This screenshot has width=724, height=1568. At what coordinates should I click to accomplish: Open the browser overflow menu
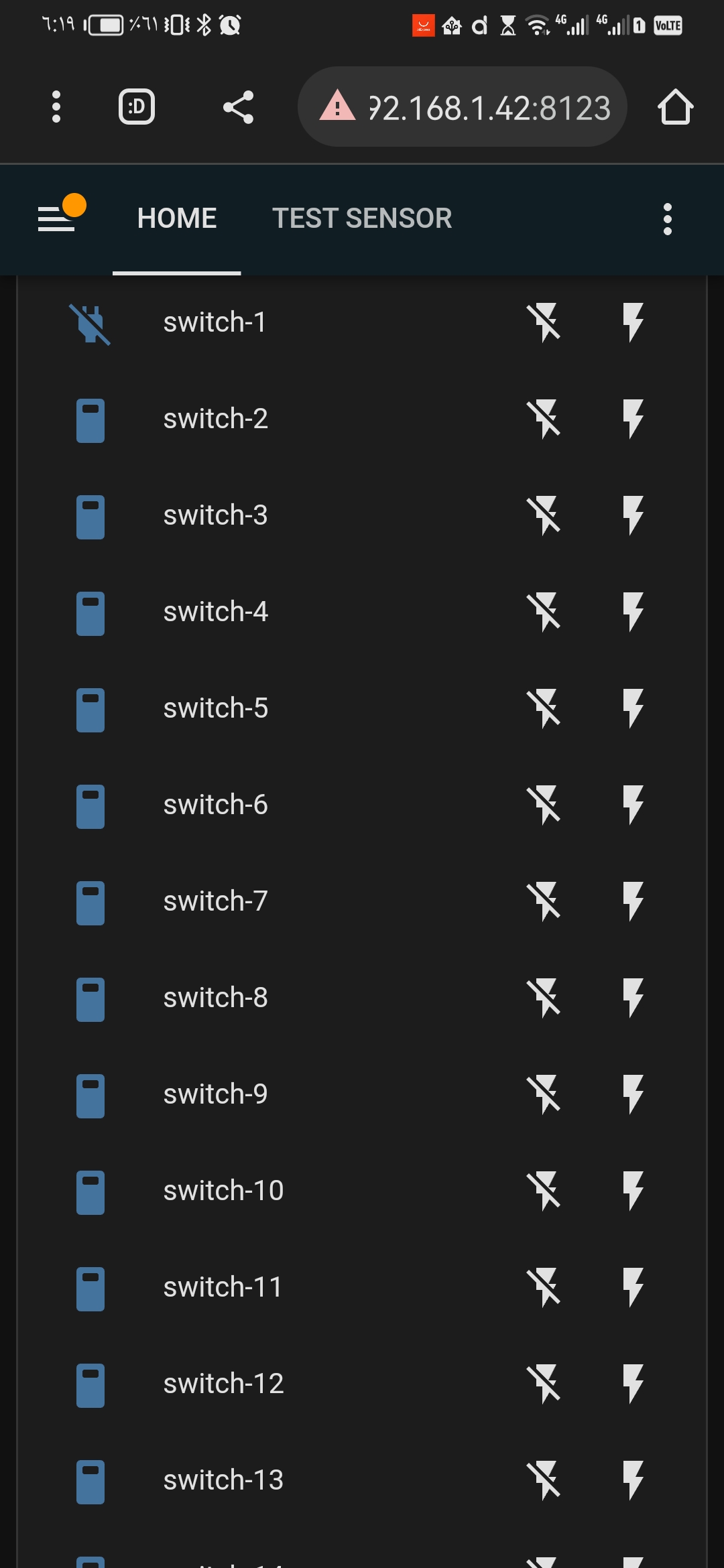pyautogui.click(x=56, y=107)
